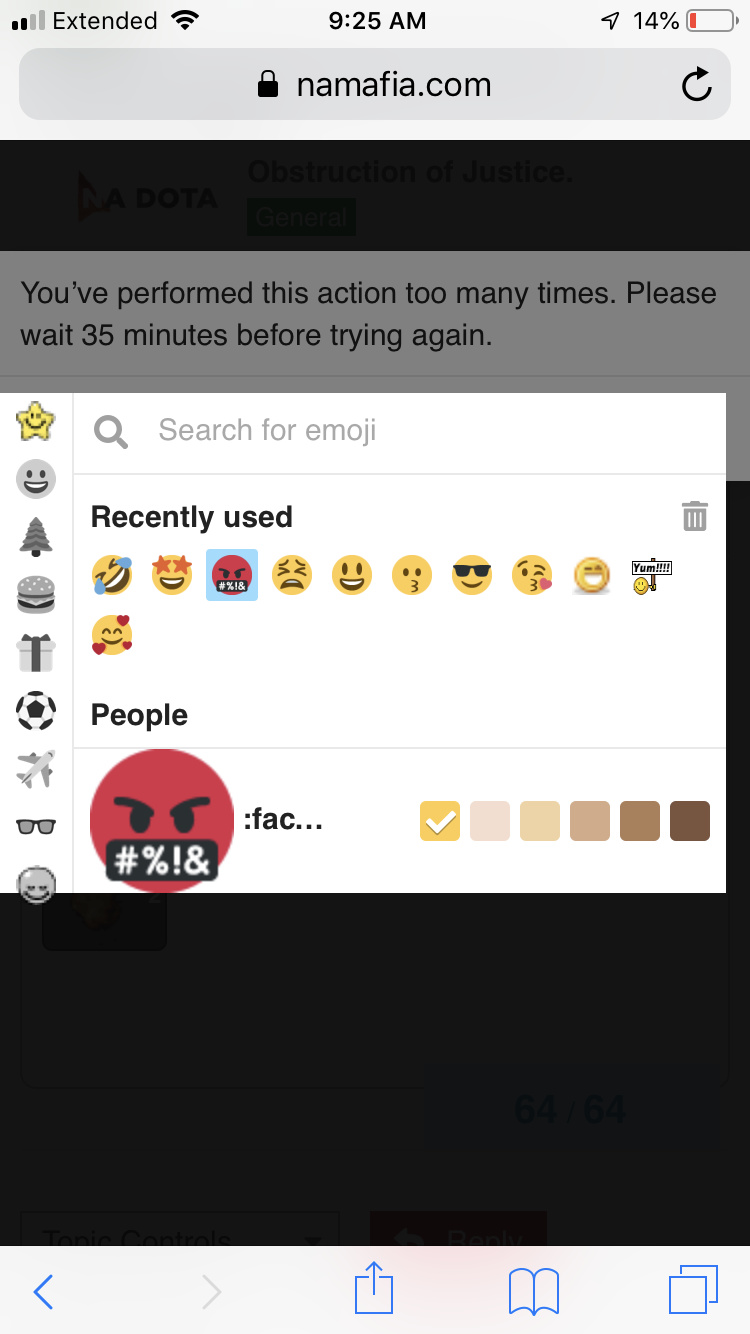Screen dimensions: 750x1334
Task: Clear recently used emojis with trash icon
Action: pos(695,516)
